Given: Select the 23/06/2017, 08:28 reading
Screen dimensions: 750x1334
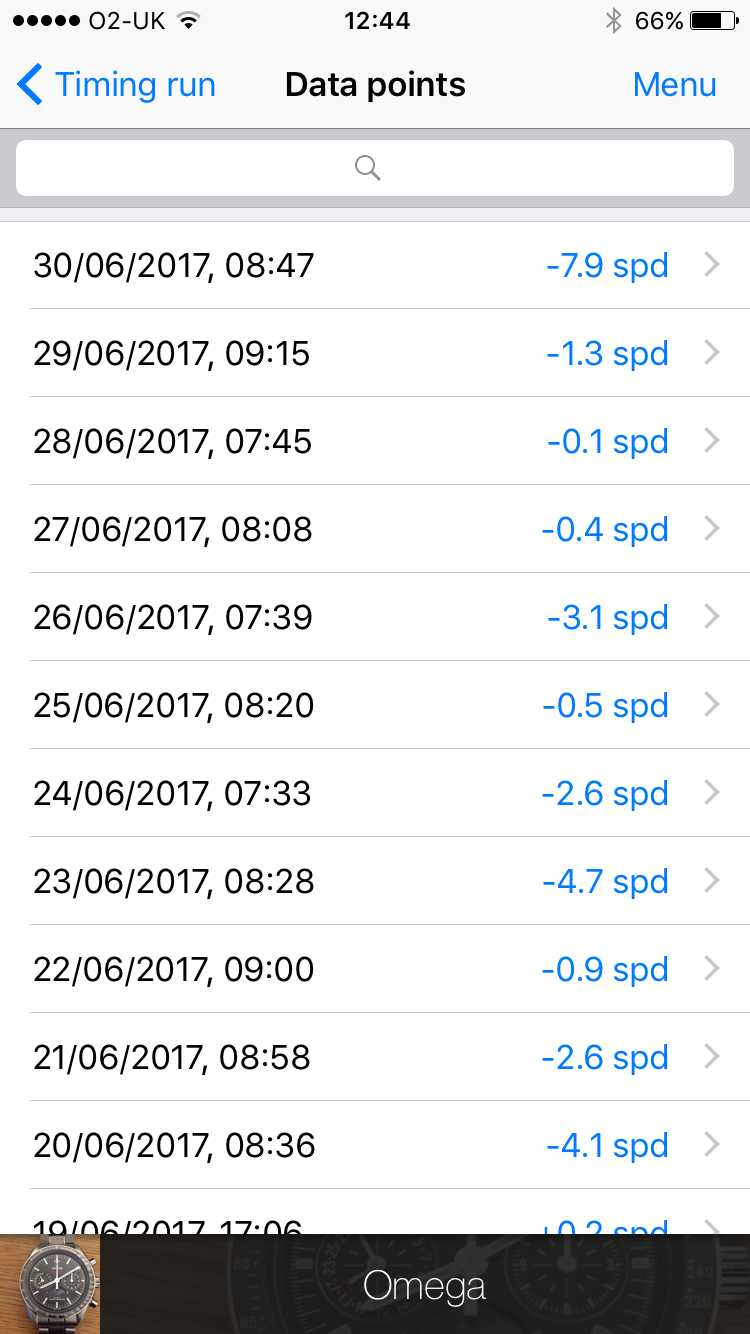Looking at the screenshot, I should click(x=375, y=881).
